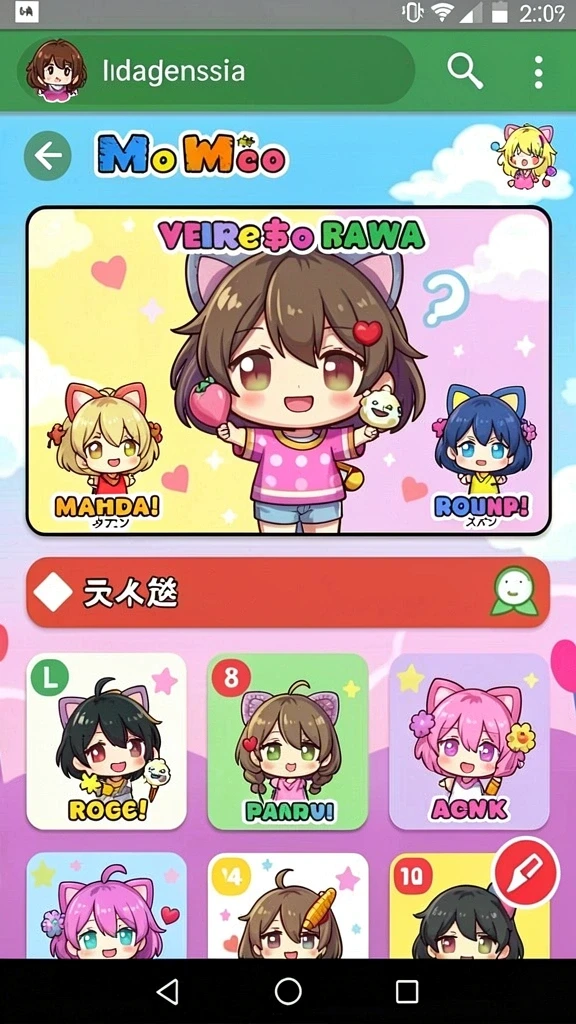
Task: Tap the red floating edit button
Action: (x=526, y=872)
